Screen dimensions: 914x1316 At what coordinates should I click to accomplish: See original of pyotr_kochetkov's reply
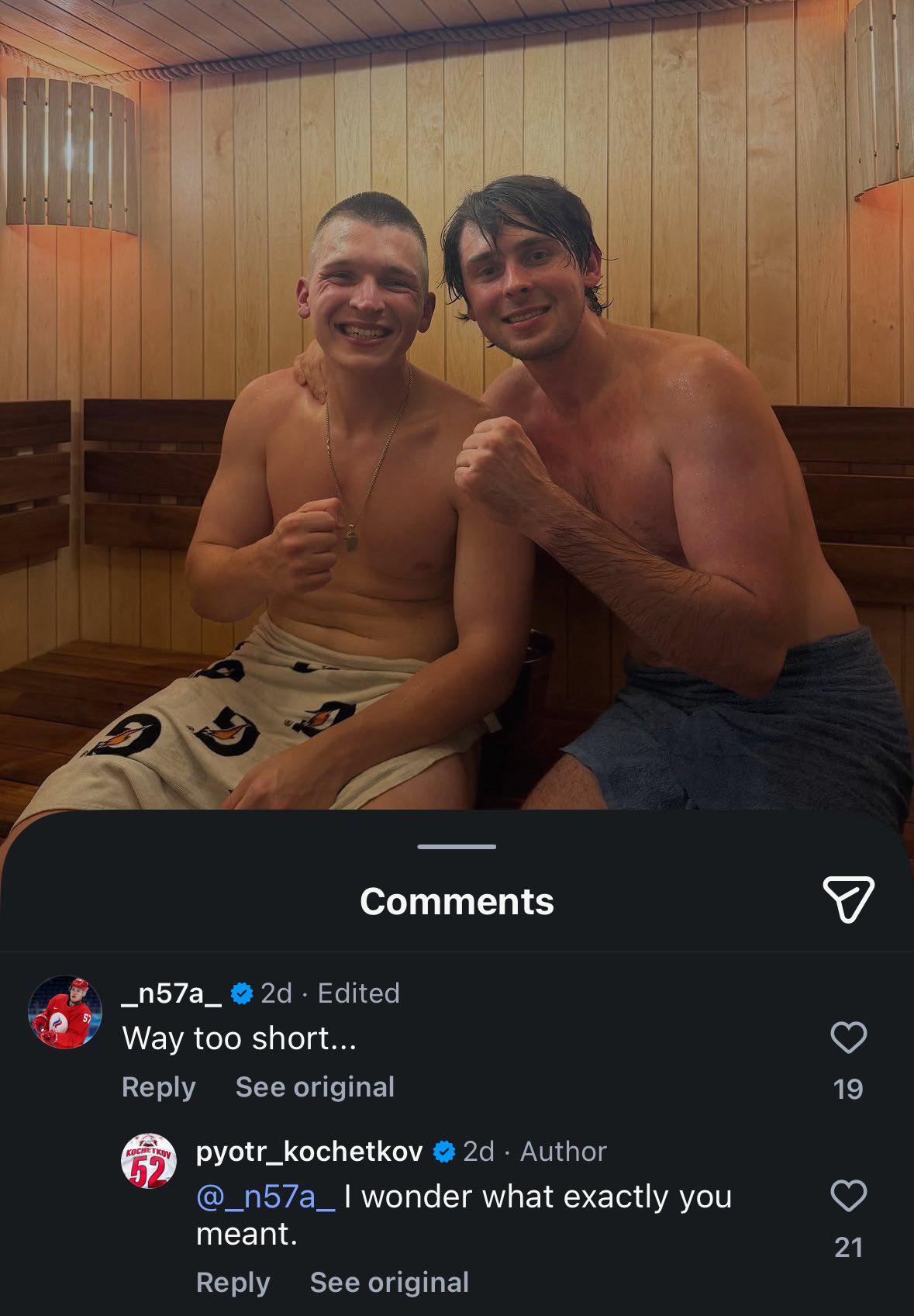[x=389, y=1283]
